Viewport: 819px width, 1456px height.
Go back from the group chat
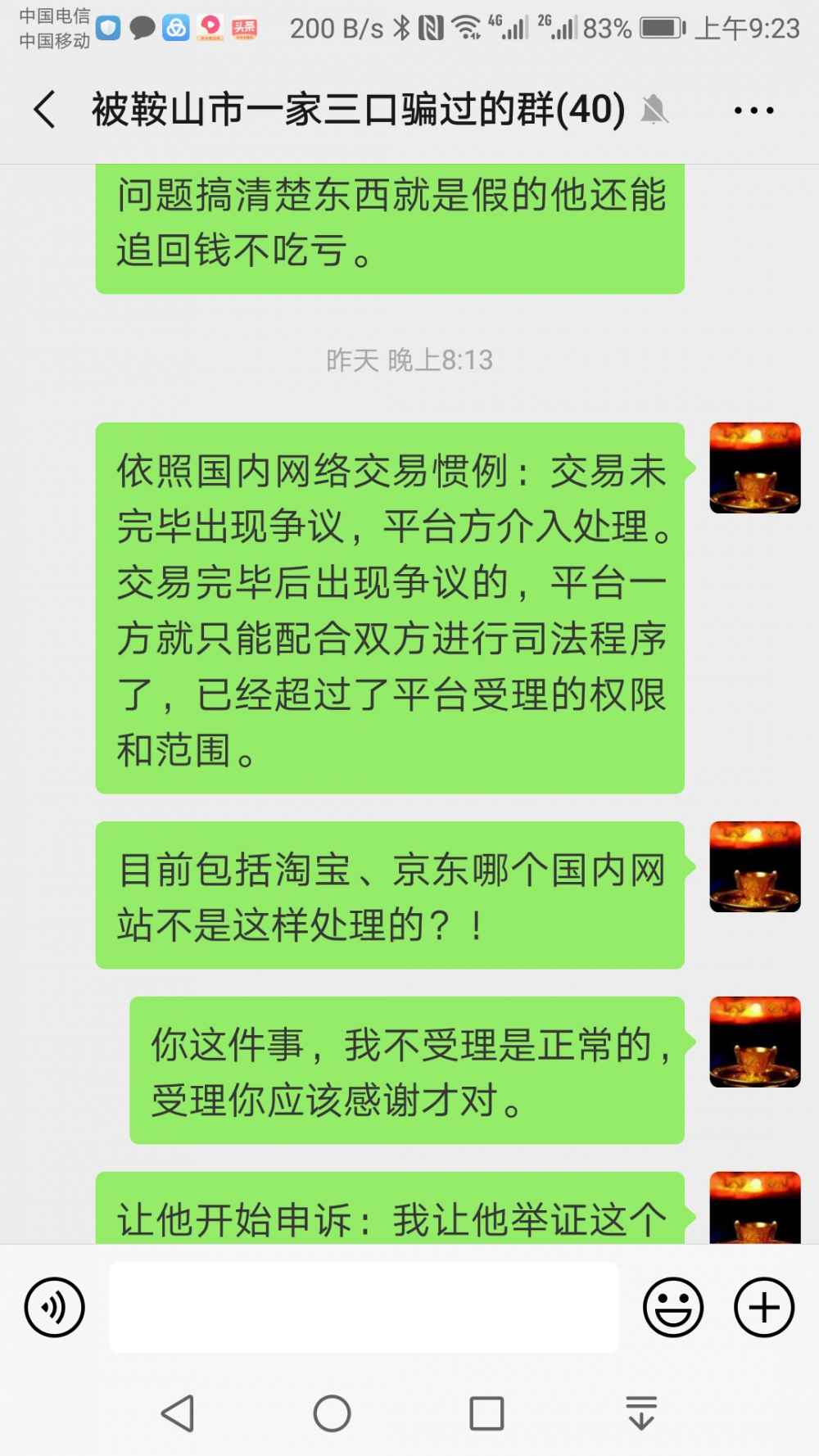click(x=45, y=109)
